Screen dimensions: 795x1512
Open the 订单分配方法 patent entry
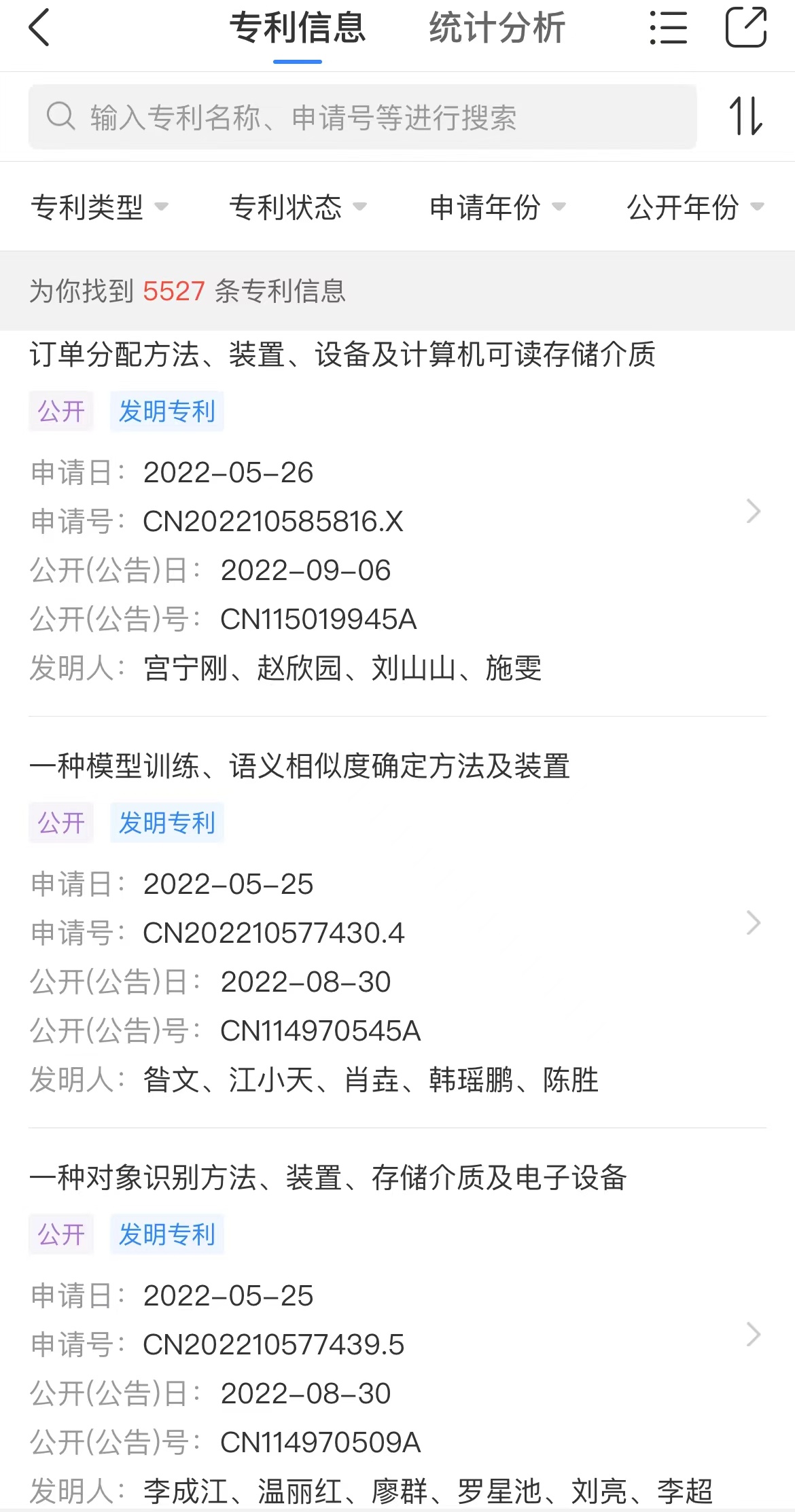click(x=397, y=511)
